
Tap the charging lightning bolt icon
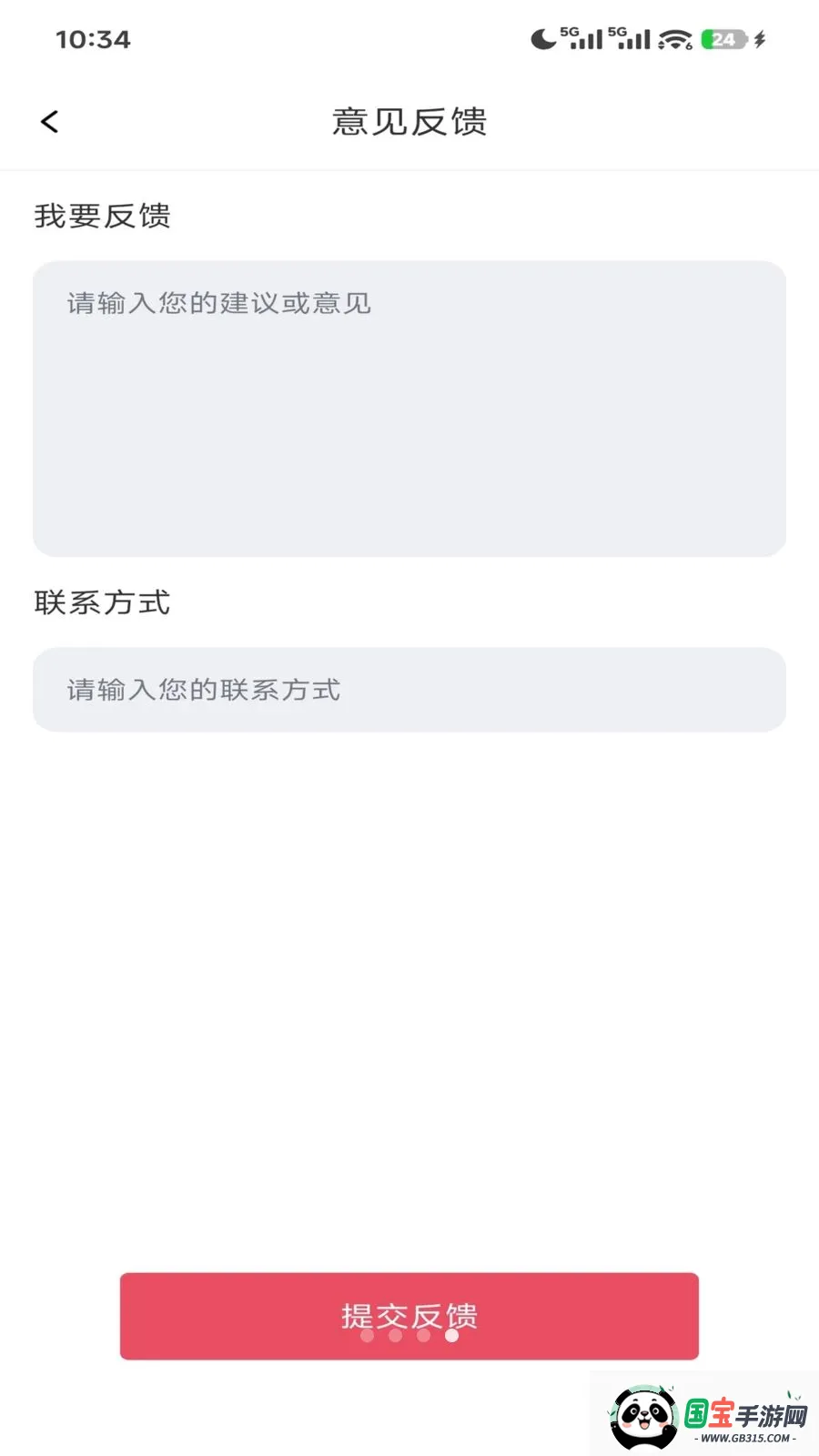[x=760, y=38]
